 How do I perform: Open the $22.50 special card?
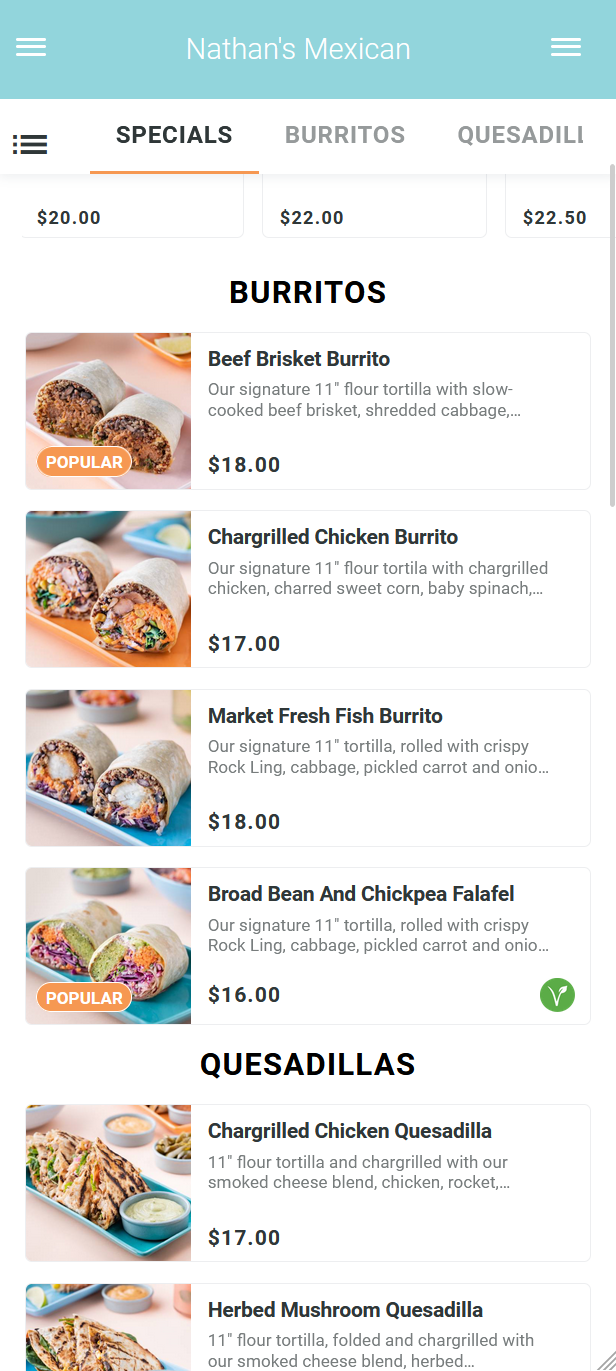(558, 212)
